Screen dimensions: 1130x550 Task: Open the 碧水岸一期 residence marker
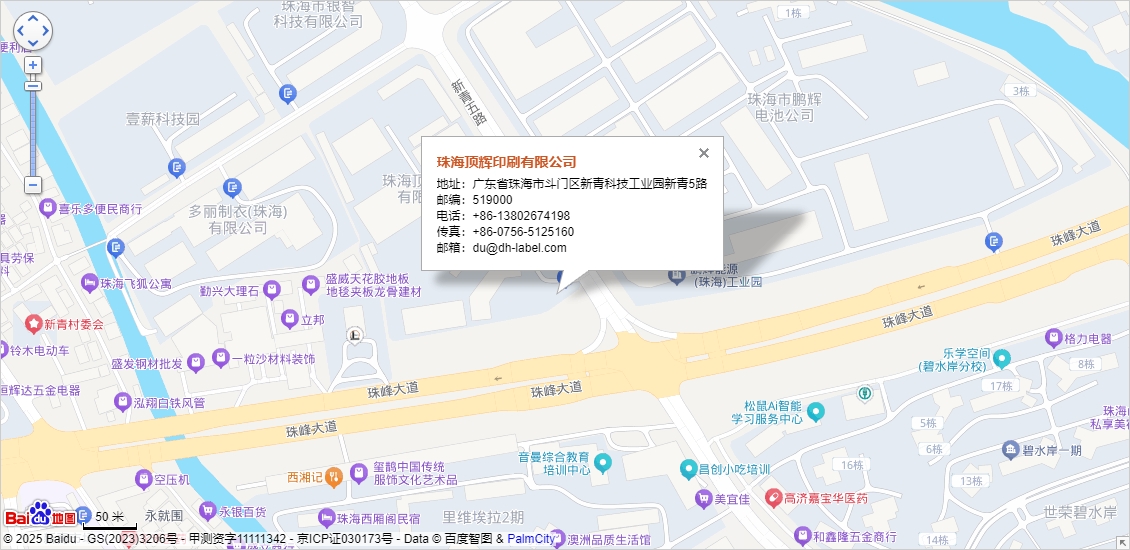(x=1013, y=450)
